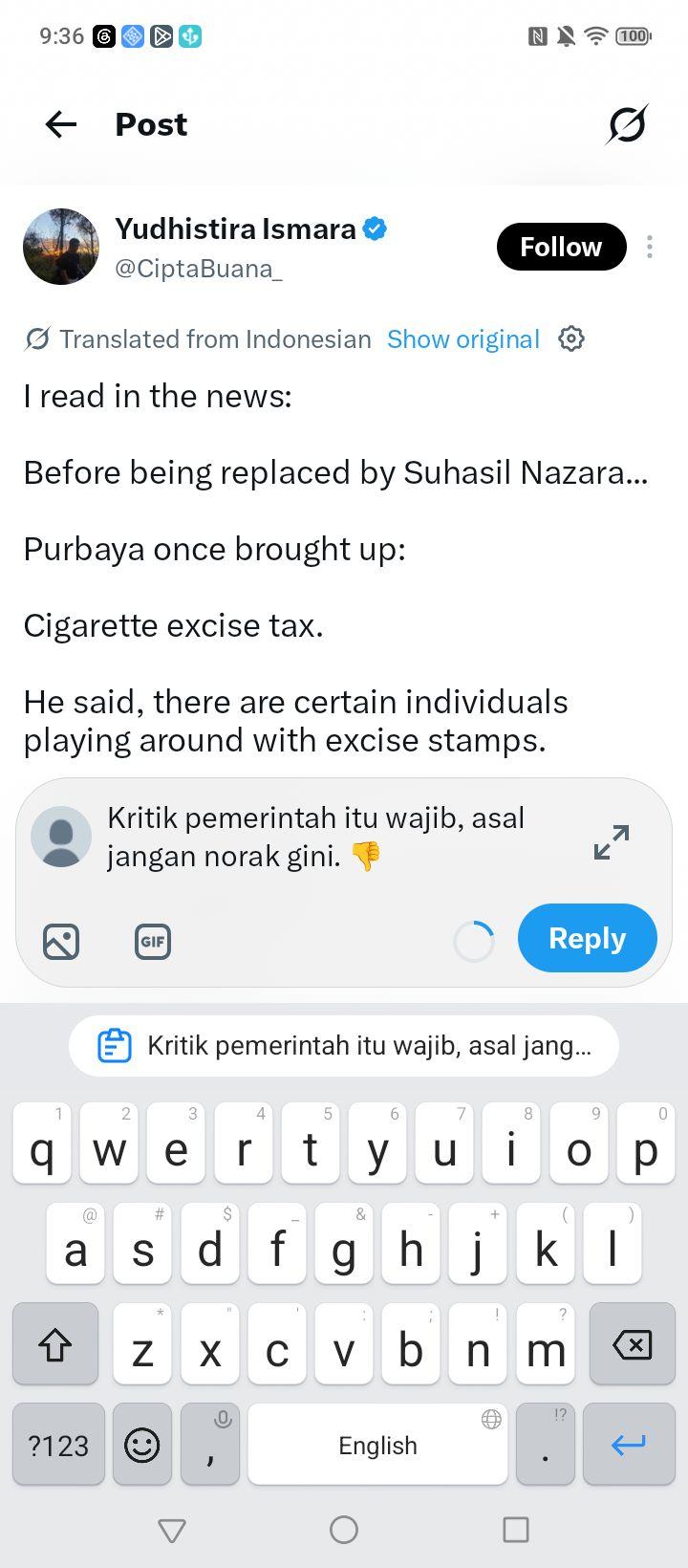The height and width of the screenshot is (1568, 688).
Task: Open the emoji key on the keyboard
Action: 142,1445
